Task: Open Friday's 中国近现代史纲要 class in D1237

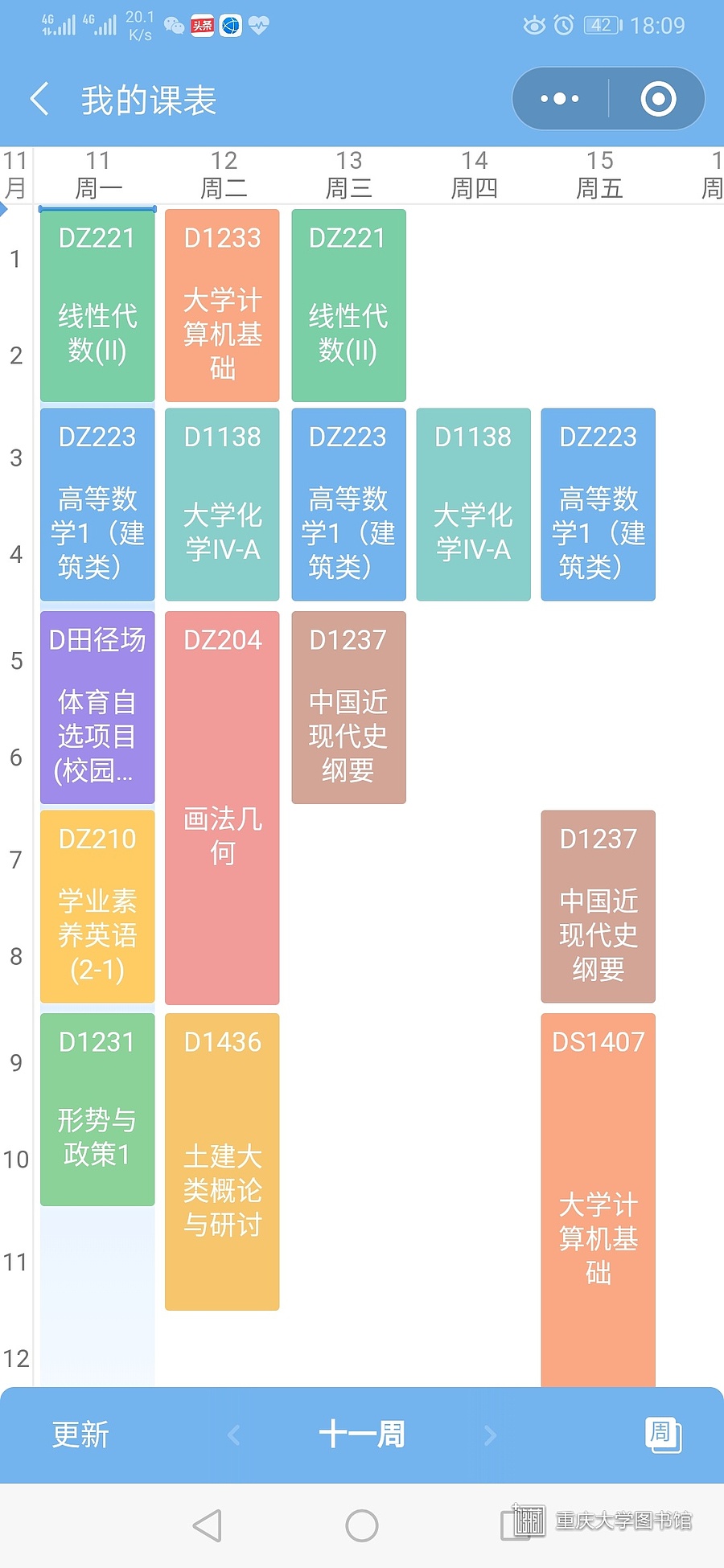Action: [x=598, y=907]
